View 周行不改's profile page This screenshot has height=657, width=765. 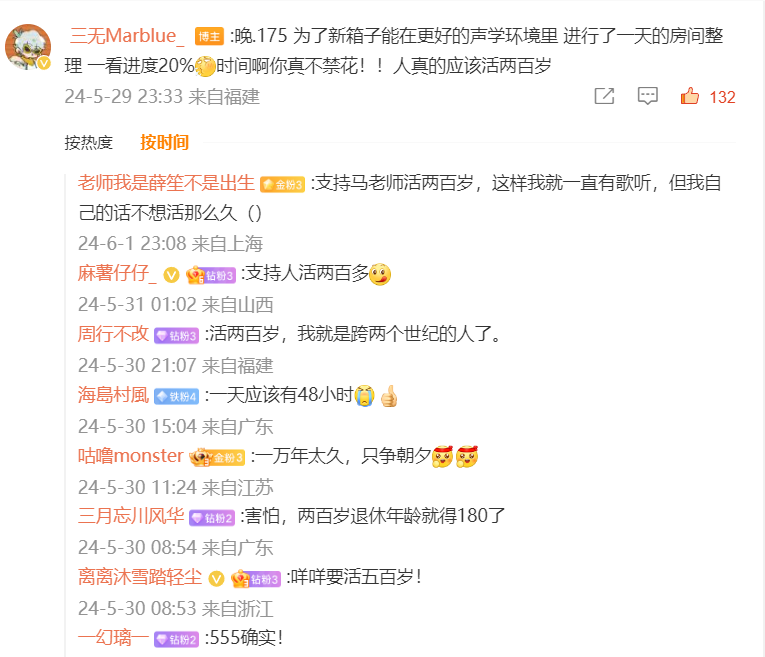(113, 334)
